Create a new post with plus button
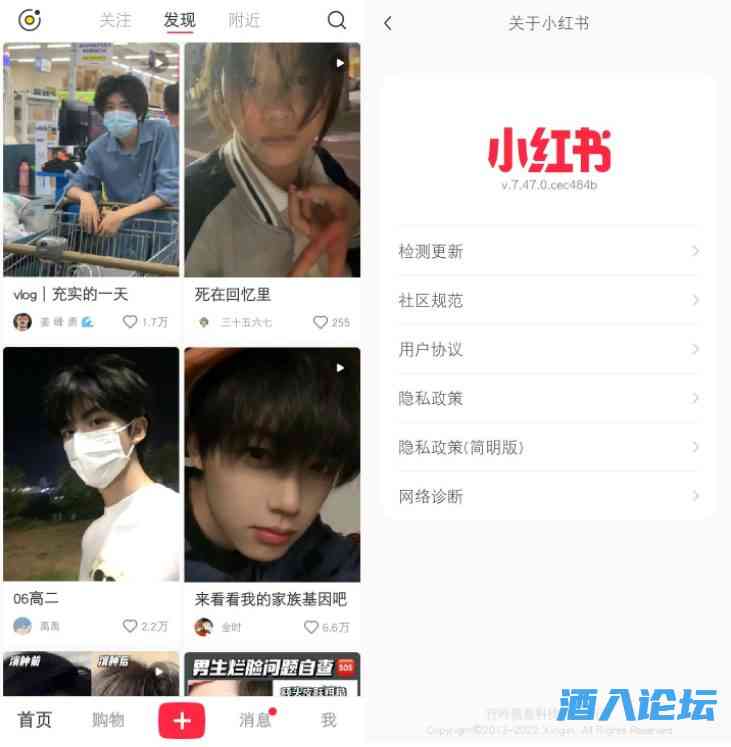Image resolution: width=731 pixels, height=747 pixels. tap(182, 720)
